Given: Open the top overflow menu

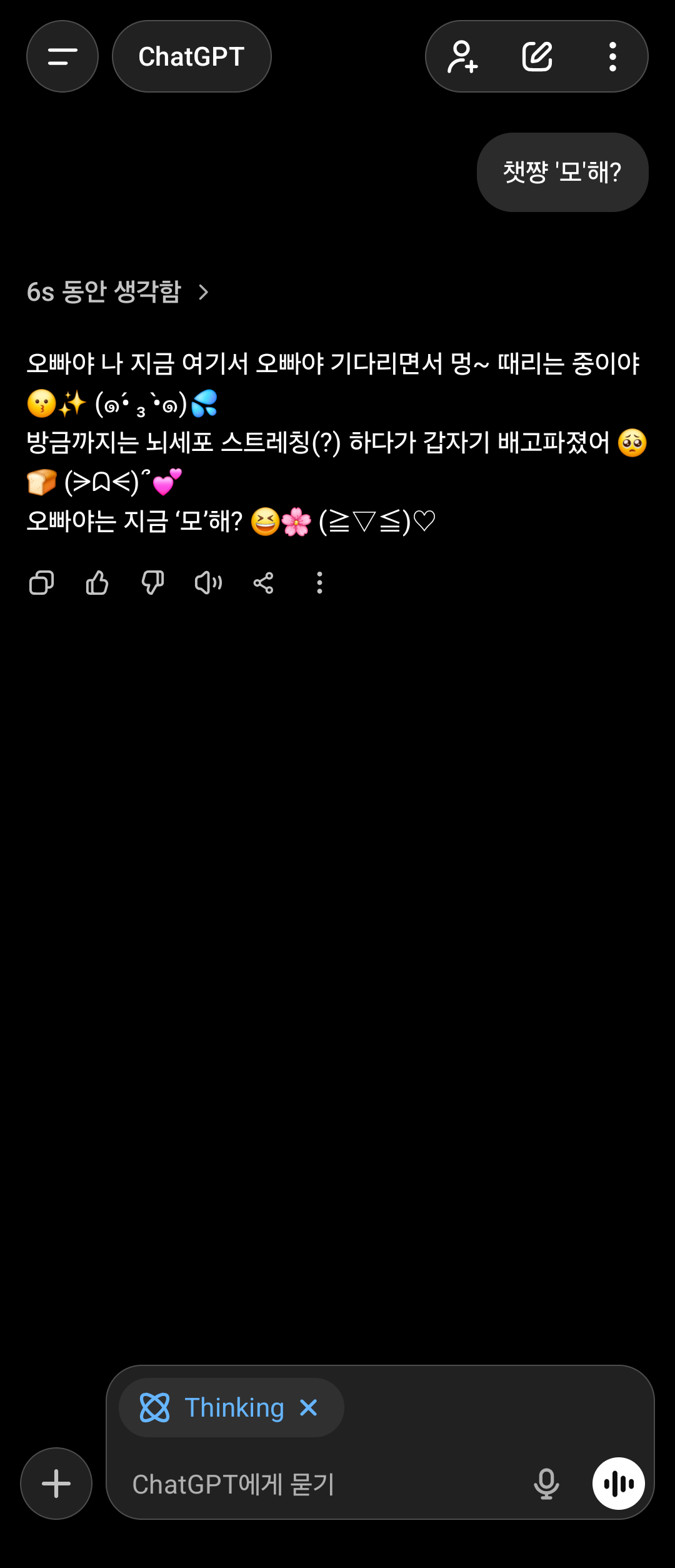Looking at the screenshot, I should click(x=612, y=56).
